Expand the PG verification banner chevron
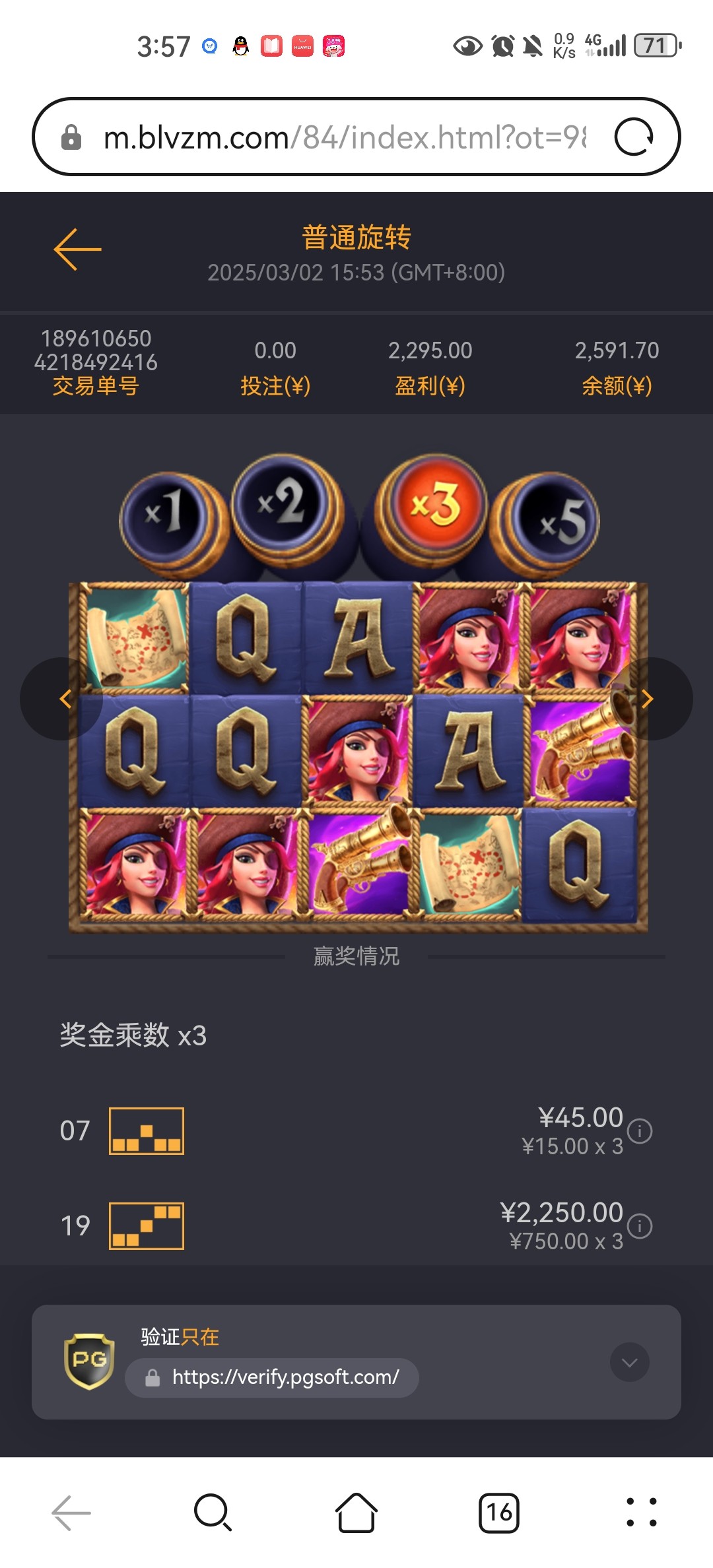This screenshot has width=713, height=1568. (x=630, y=1362)
